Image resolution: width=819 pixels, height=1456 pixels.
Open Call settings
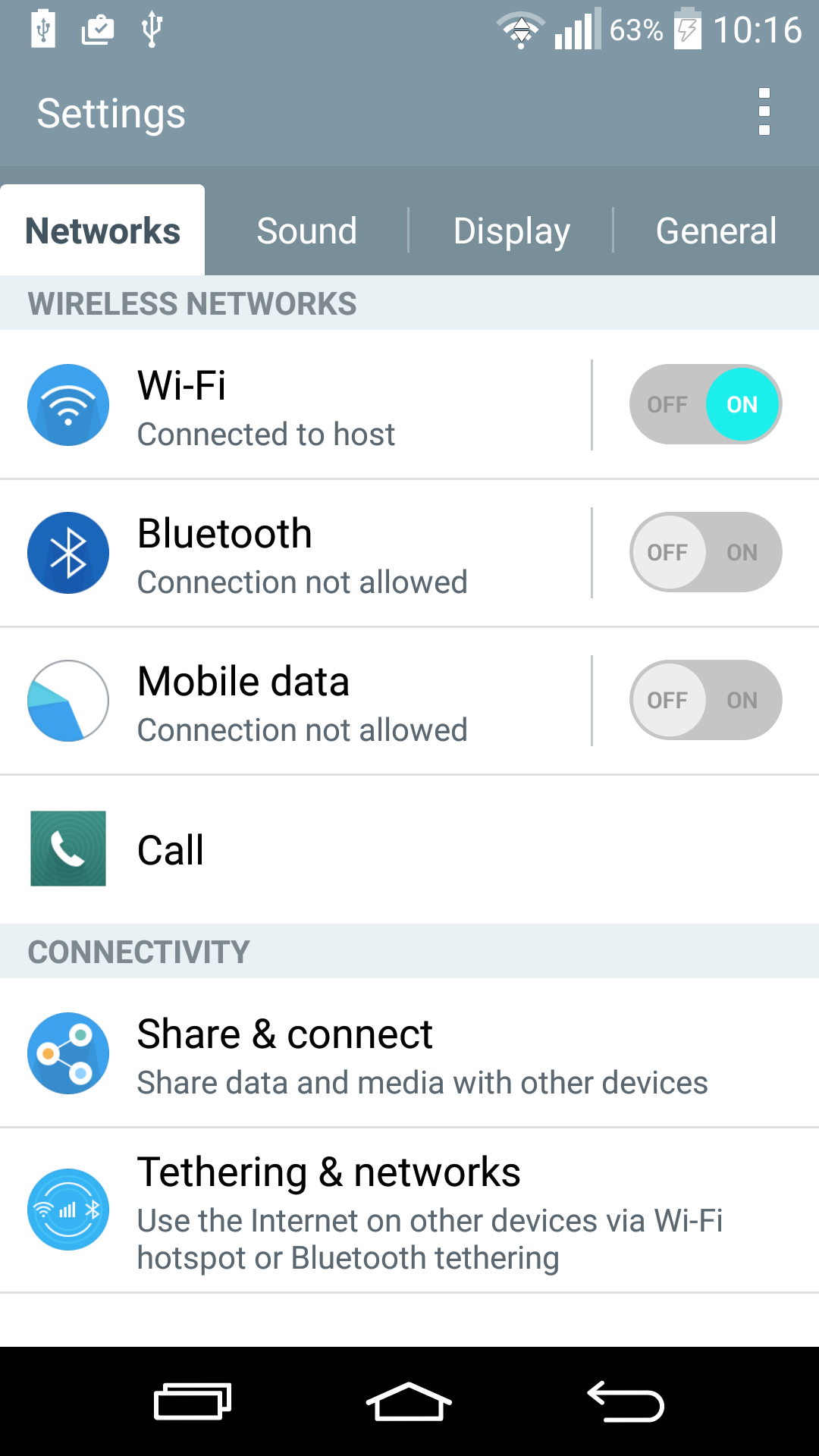tap(409, 849)
